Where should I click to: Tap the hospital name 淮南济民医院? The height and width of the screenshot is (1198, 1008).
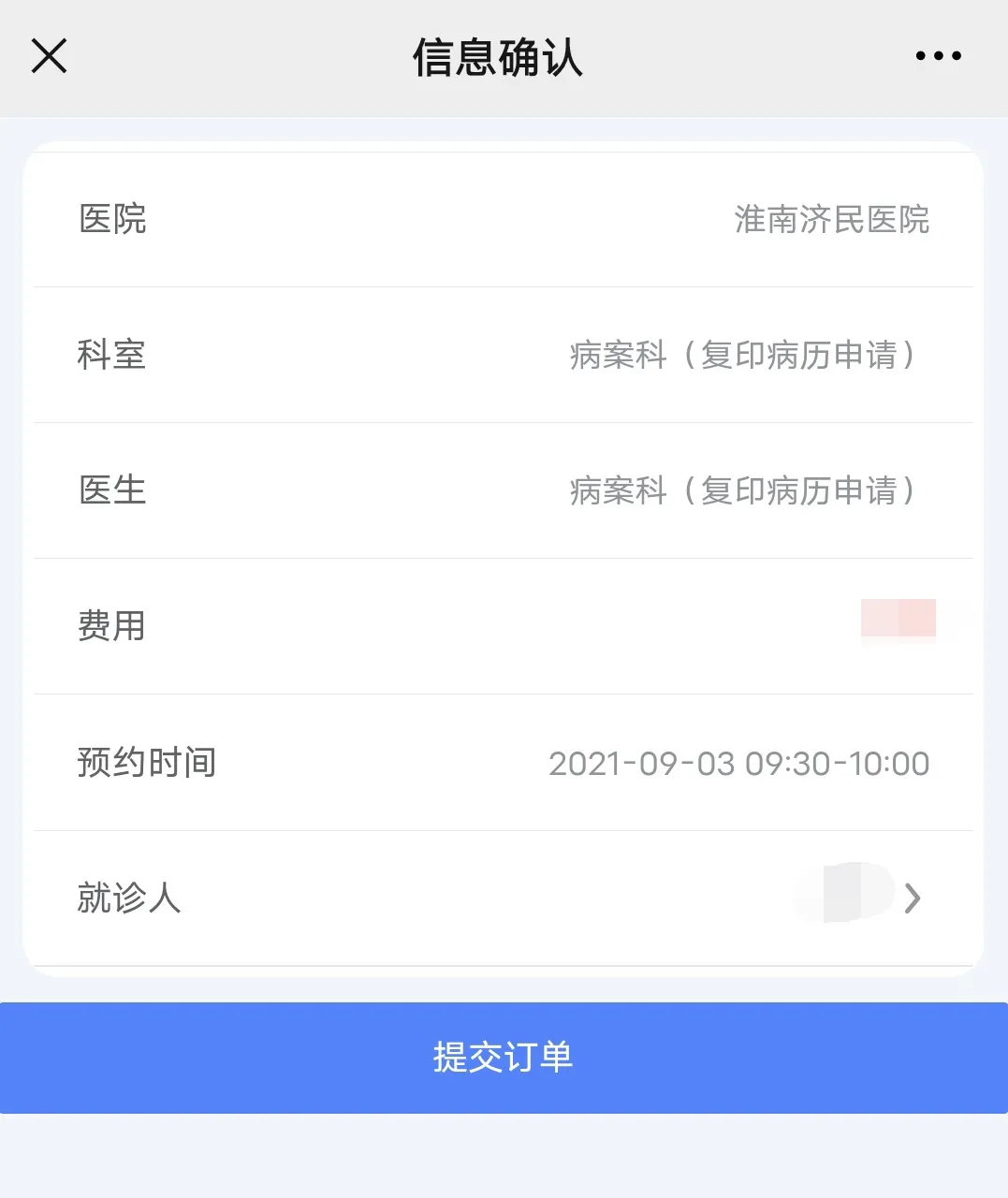click(x=831, y=221)
